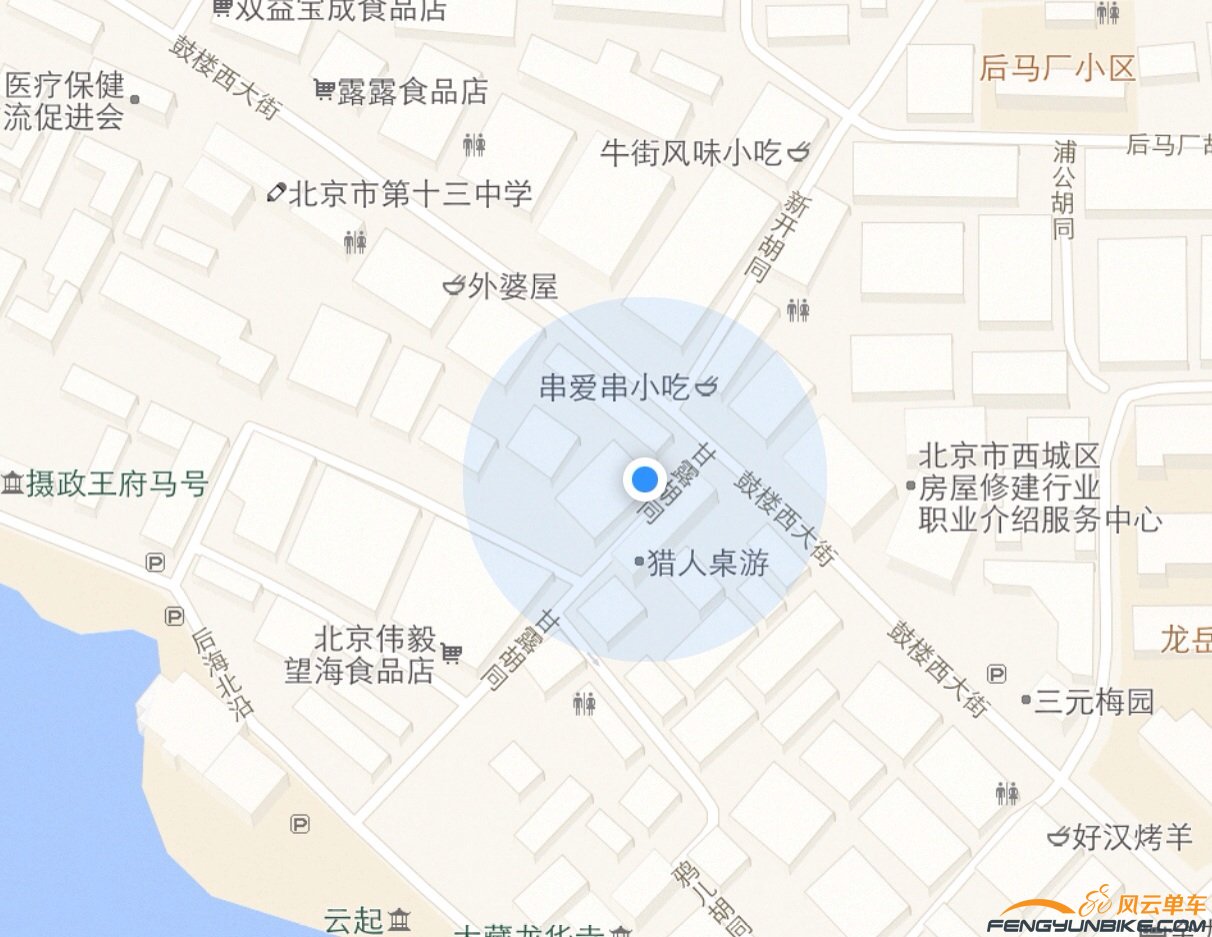
Task: Open the 外婆屋 restaurant marker
Action: pos(455,287)
